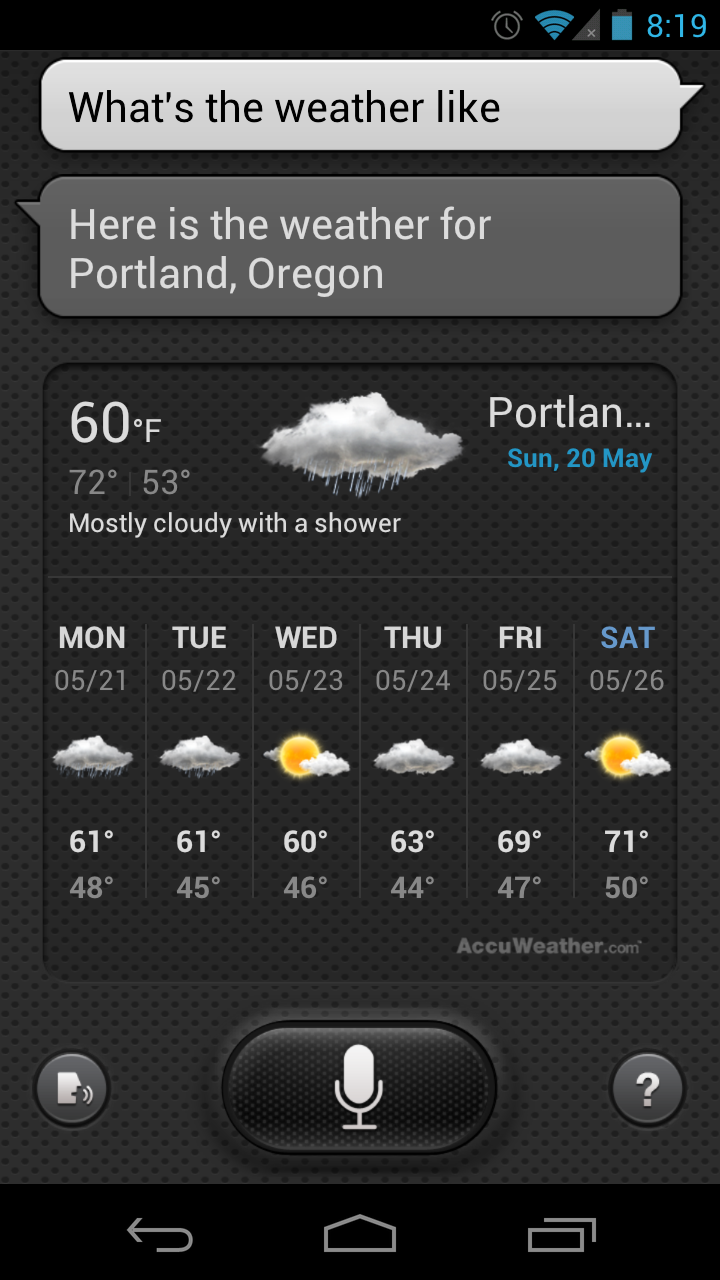The width and height of the screenshot is (720, 1280).
Task: Tap the speaker mute icon at bottom left
Action: [72, 1090]
